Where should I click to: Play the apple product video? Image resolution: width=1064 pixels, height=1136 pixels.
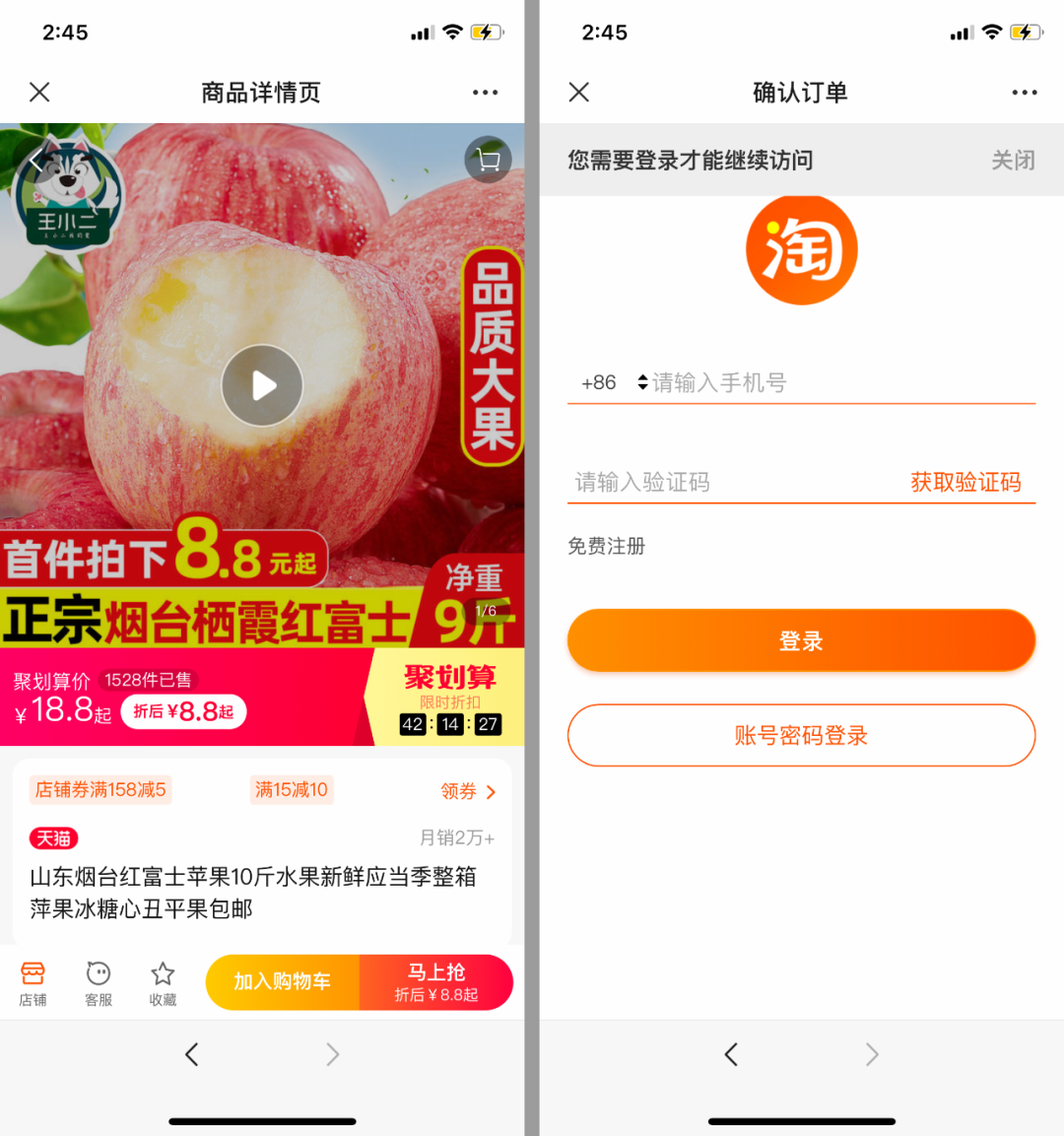pyautogui.click(x=262, y=385)
